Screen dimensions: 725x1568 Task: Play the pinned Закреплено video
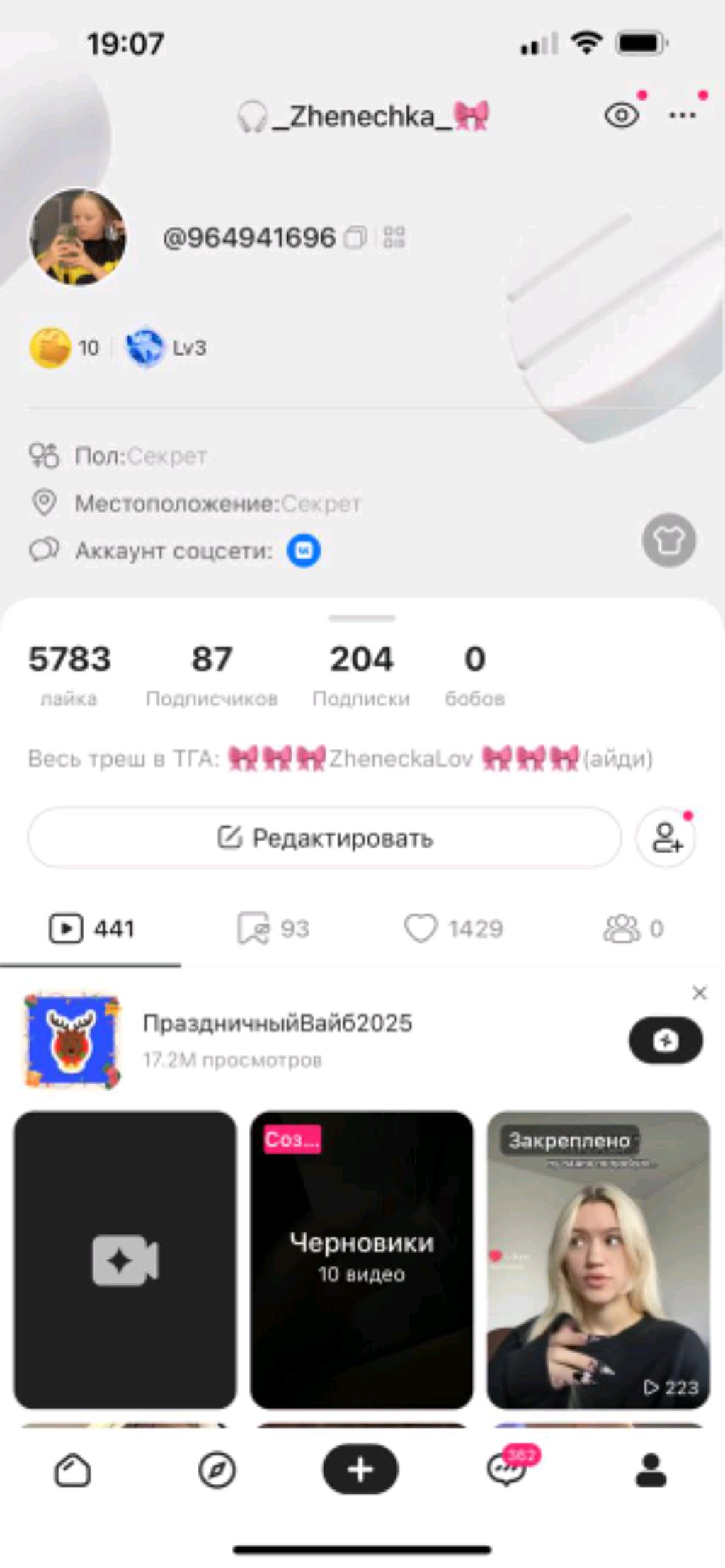tap(598, 1259)
